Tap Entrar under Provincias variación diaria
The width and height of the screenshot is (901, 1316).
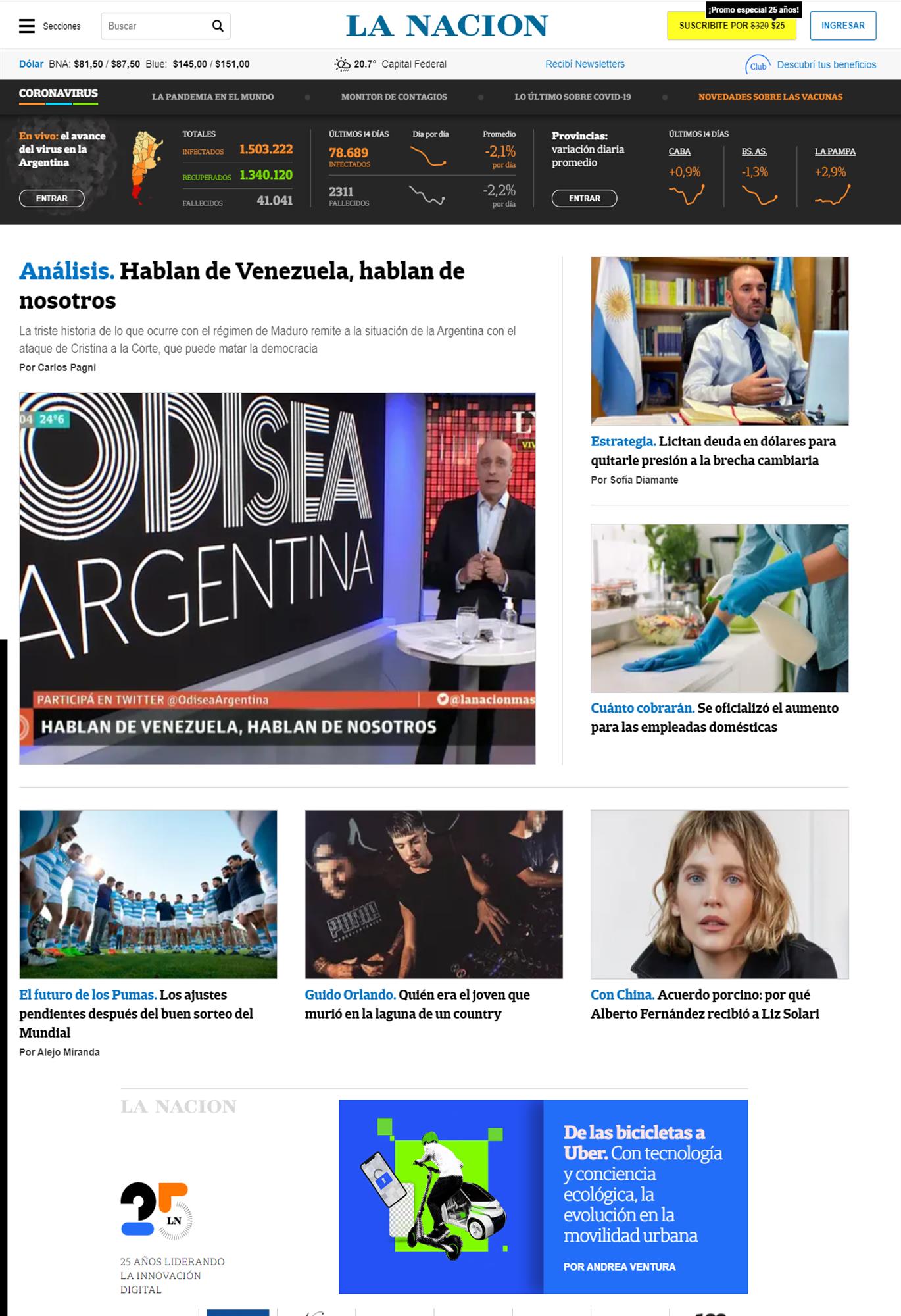(584, 198)
